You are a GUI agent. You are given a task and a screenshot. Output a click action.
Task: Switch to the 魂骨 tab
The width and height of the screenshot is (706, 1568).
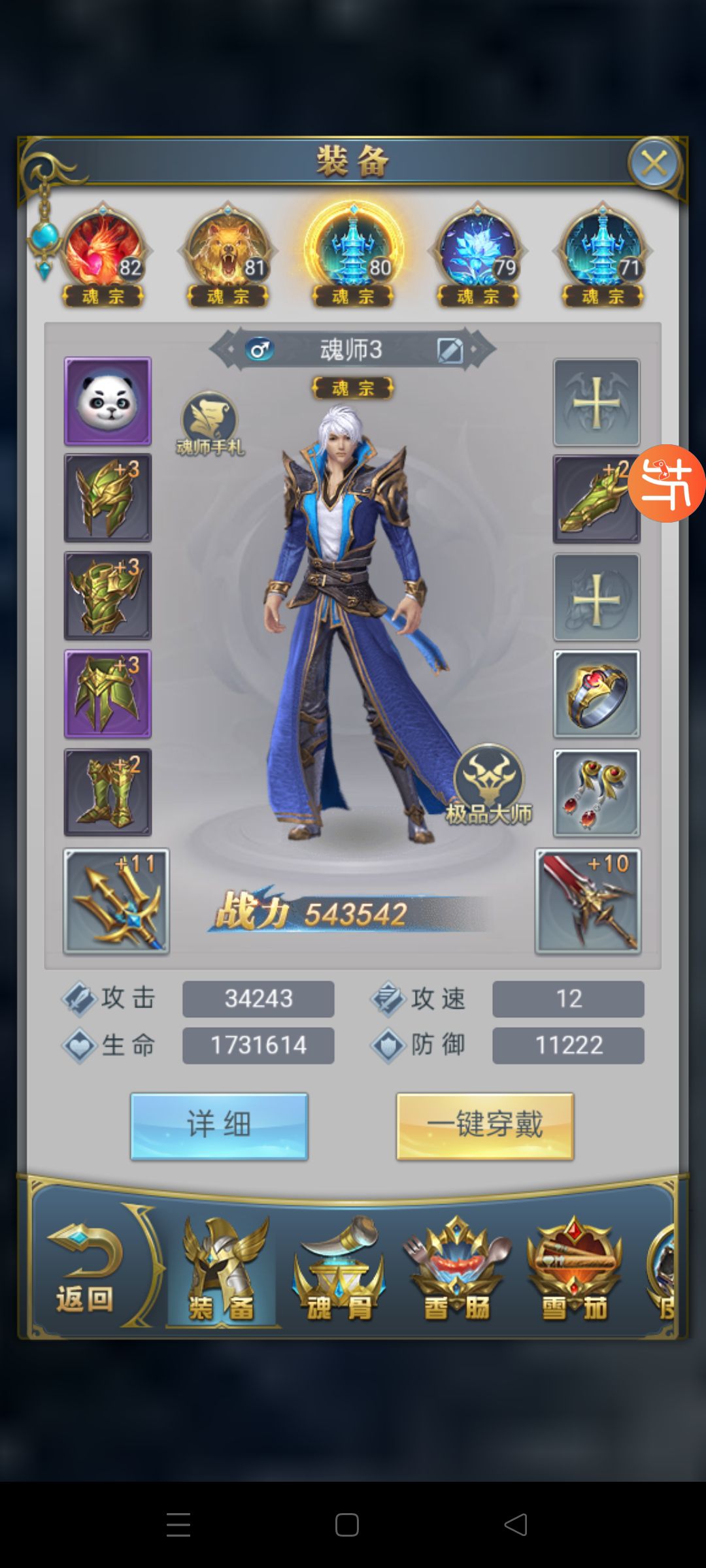339,1271
